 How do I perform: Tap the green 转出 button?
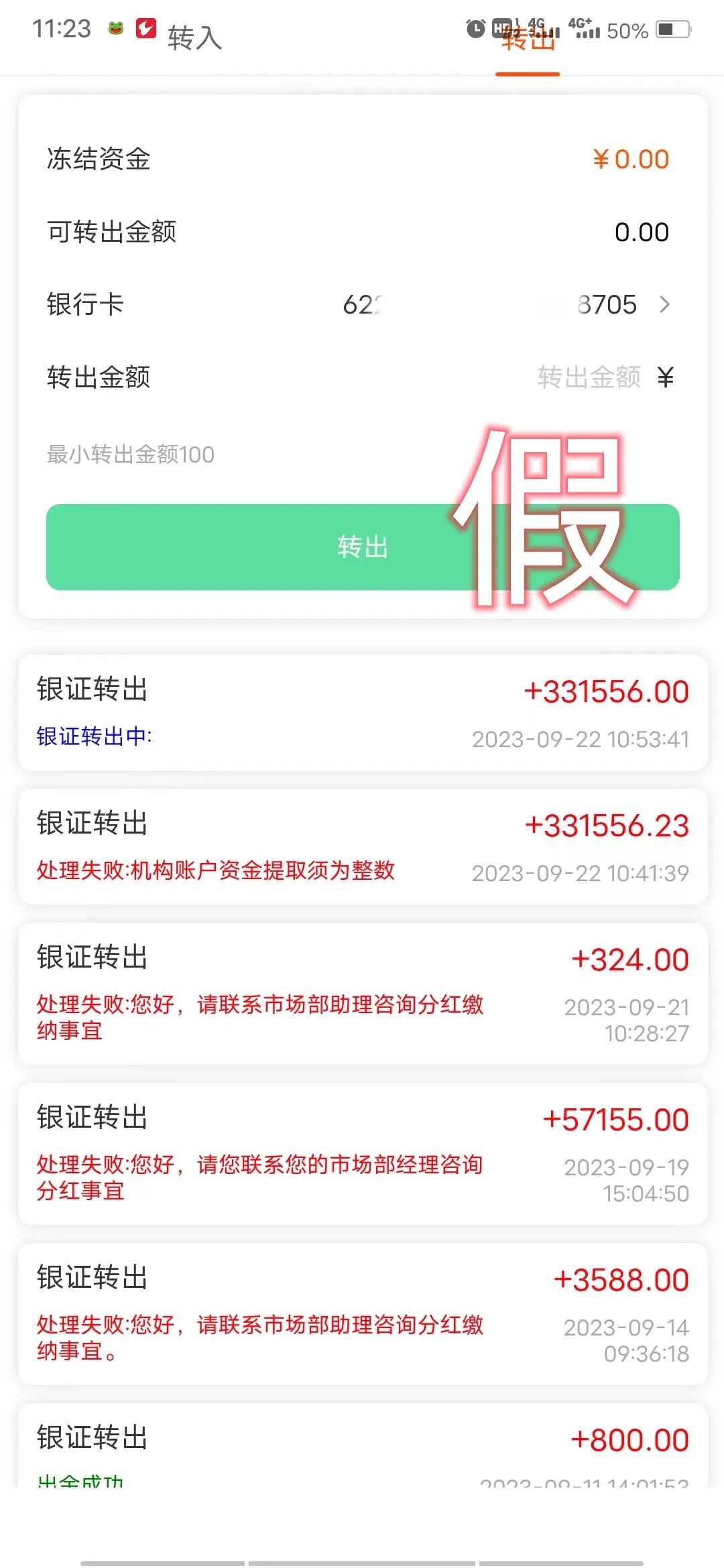[362, 547]
